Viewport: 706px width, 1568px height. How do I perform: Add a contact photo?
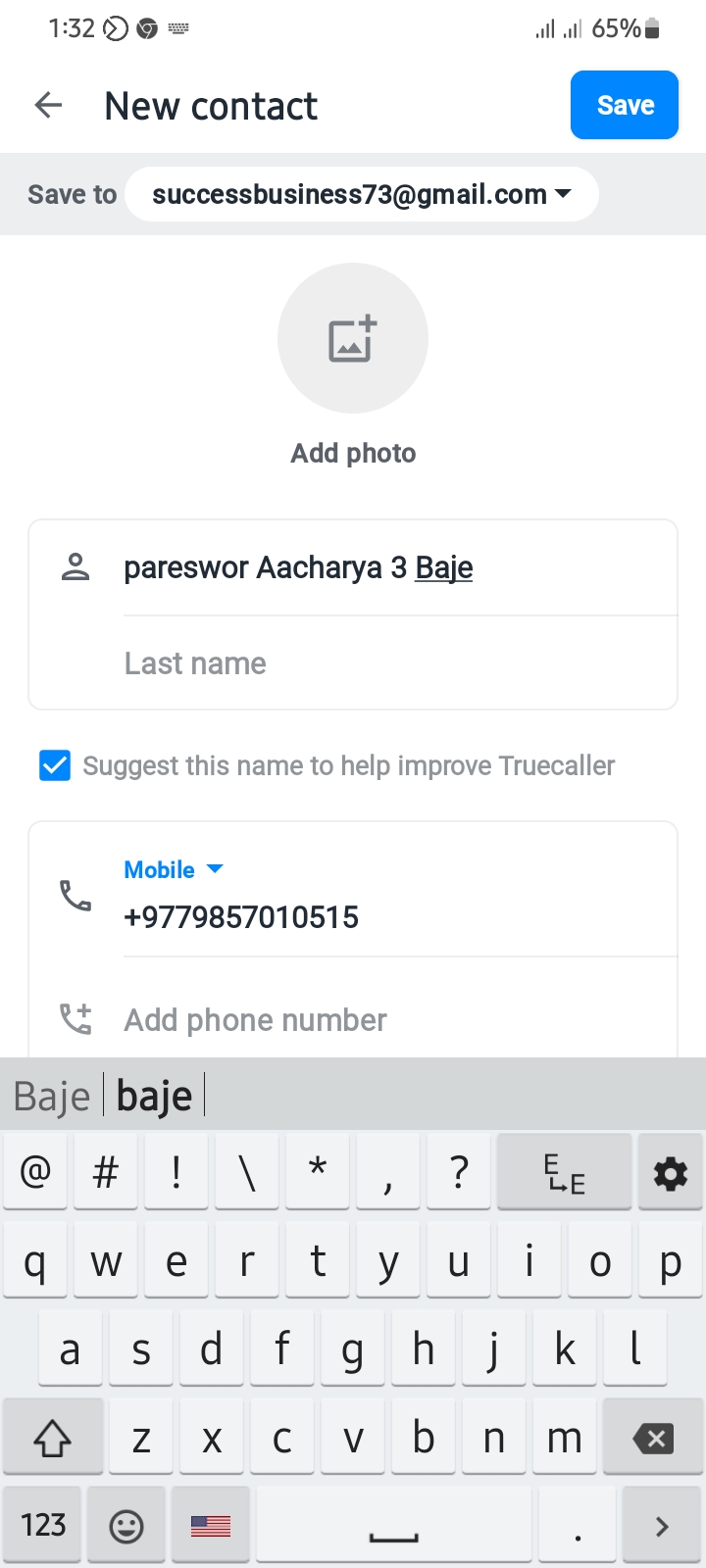pos(353,338)
